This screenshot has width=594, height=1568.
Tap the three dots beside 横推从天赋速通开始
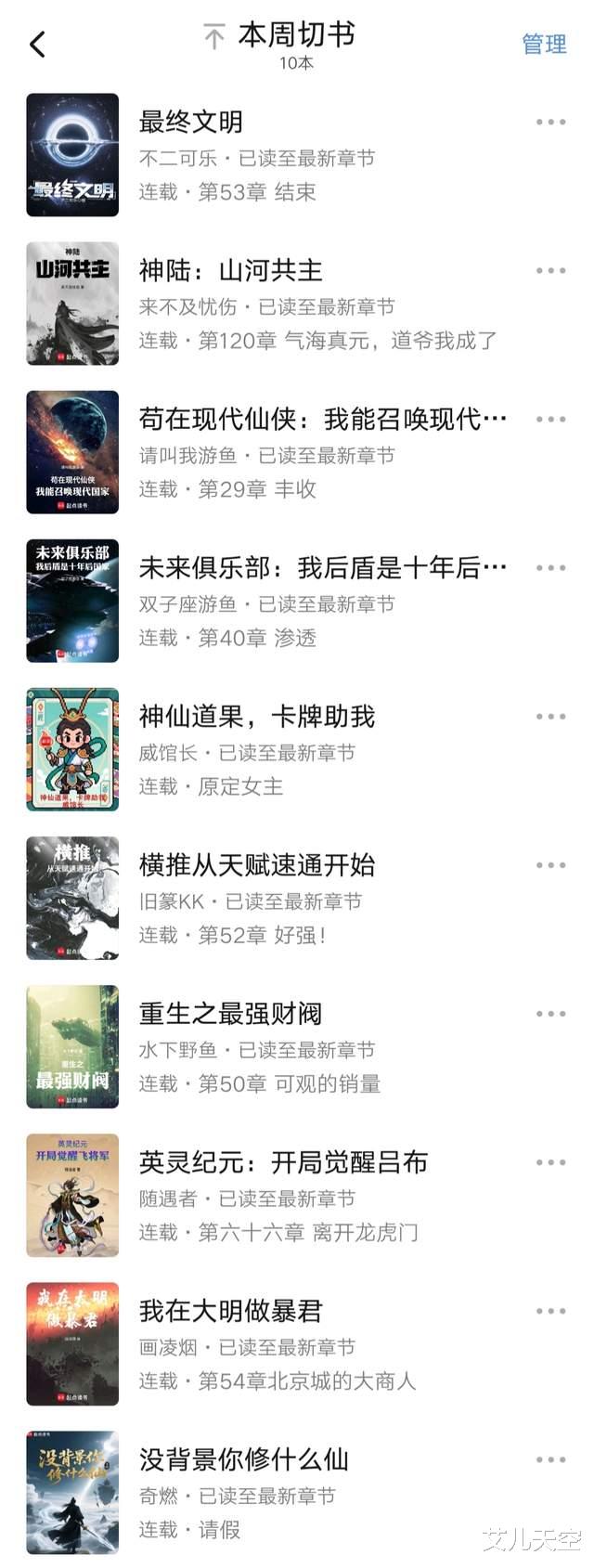pos(550,865)
